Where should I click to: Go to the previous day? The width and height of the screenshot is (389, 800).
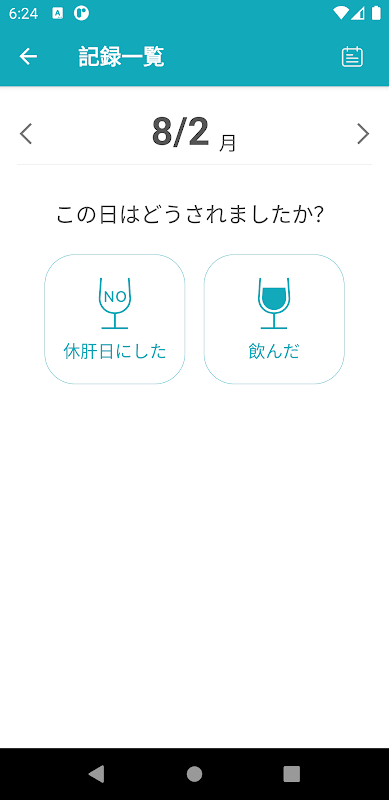(x=26, y=134)
